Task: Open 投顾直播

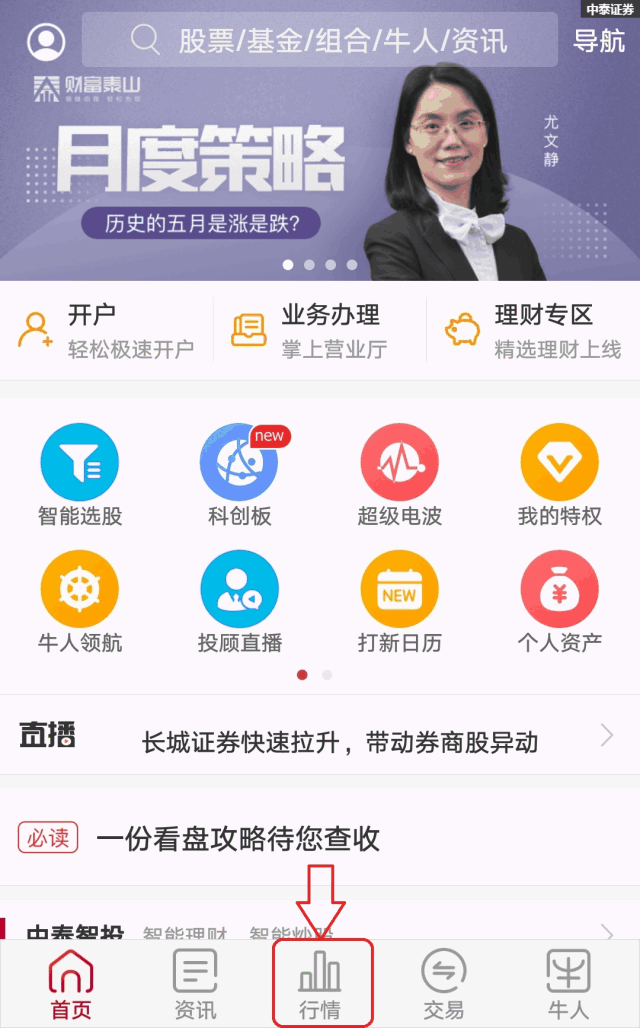Action: point(240,602)
